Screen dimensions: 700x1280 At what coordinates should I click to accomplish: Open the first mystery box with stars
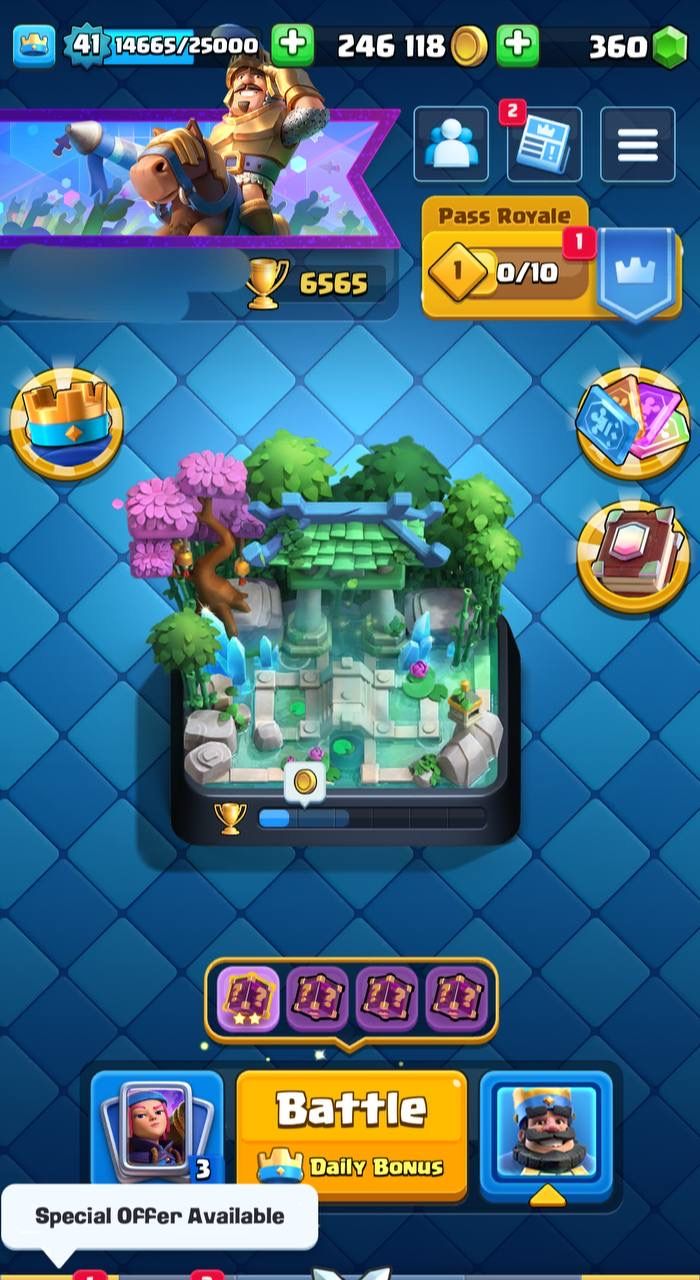point(249,999)
